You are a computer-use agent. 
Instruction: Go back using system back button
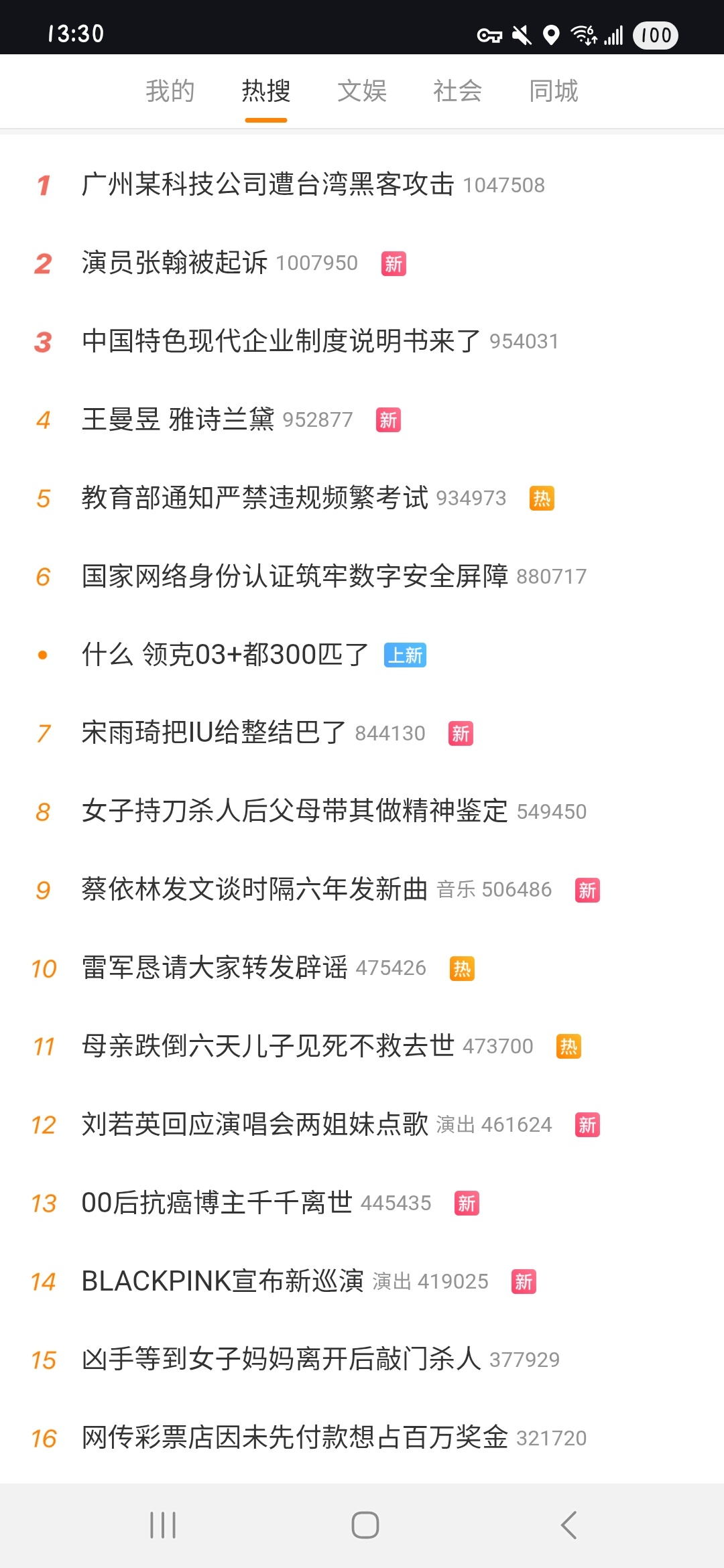pos(568,1526)
